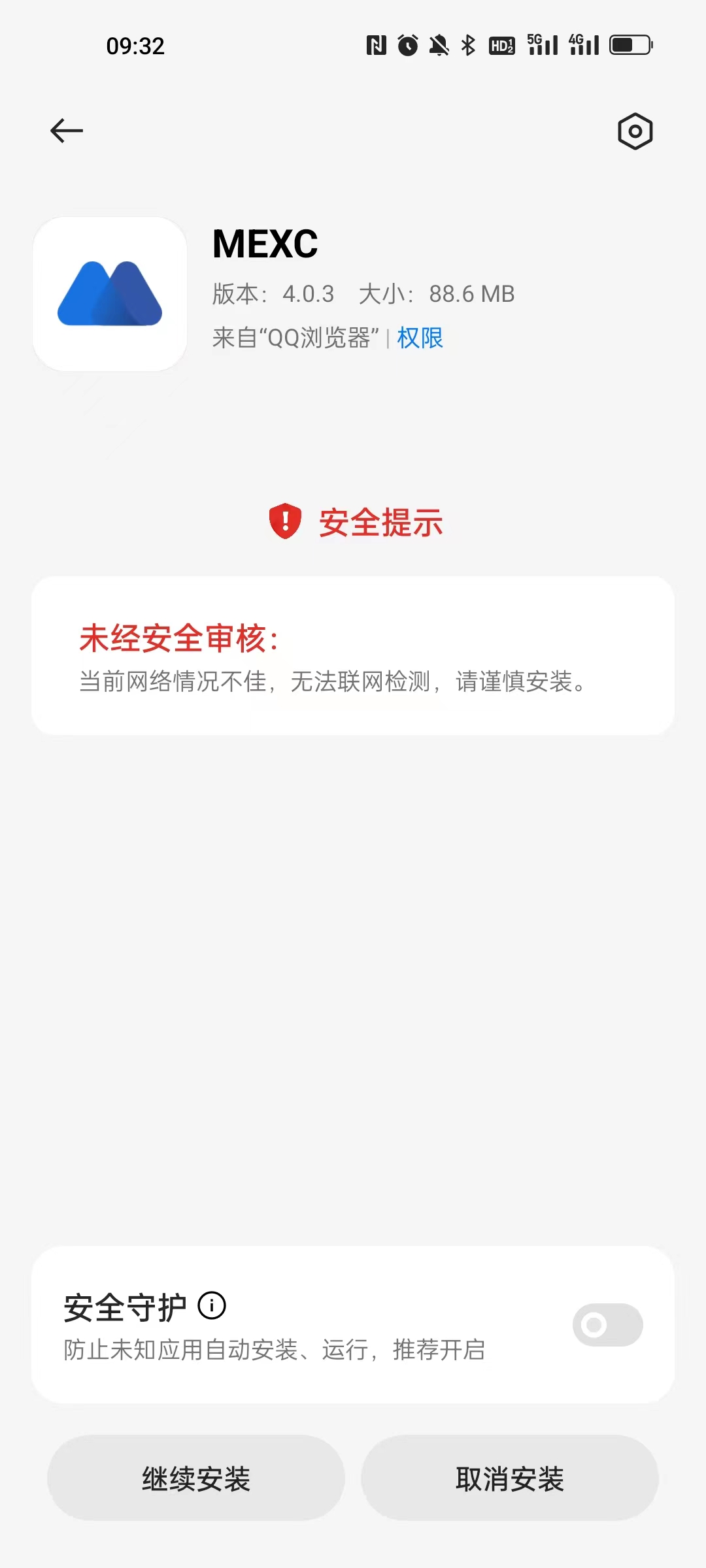Screen dimensions: 706x1568
Task: Enable the 安全守护 switch
Action: [607, 1325]
